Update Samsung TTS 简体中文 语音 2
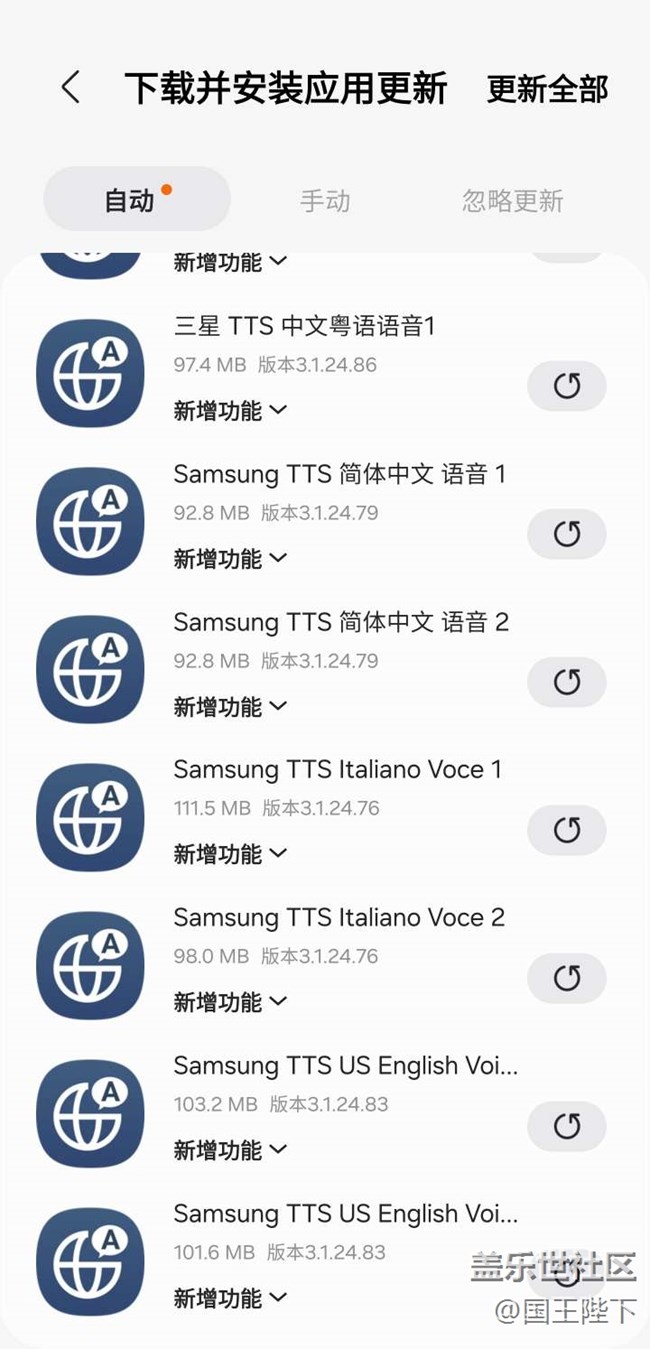 point(567,682)
